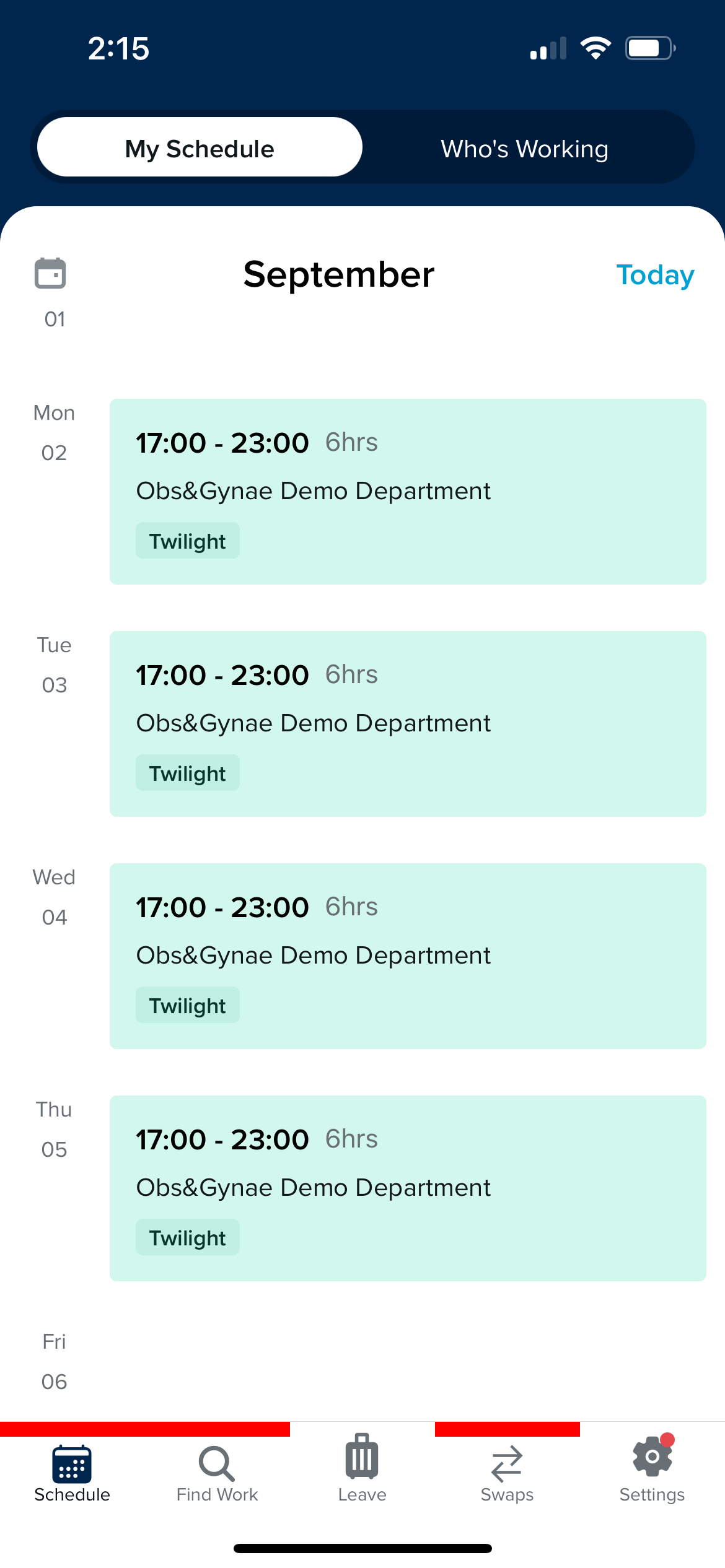Select the My Schedule segment

coord(200,149)
